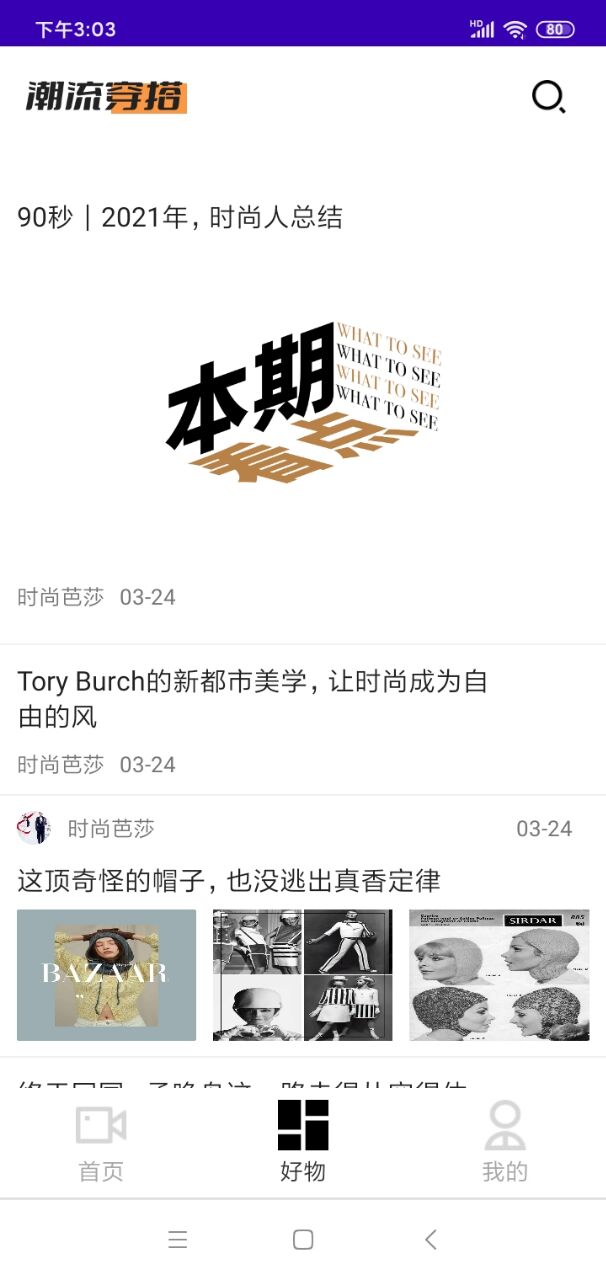The height and width of the screenshot is (1280, 606).
Task: Select the 好物 tab
Action: click(x=303, y=1142)
